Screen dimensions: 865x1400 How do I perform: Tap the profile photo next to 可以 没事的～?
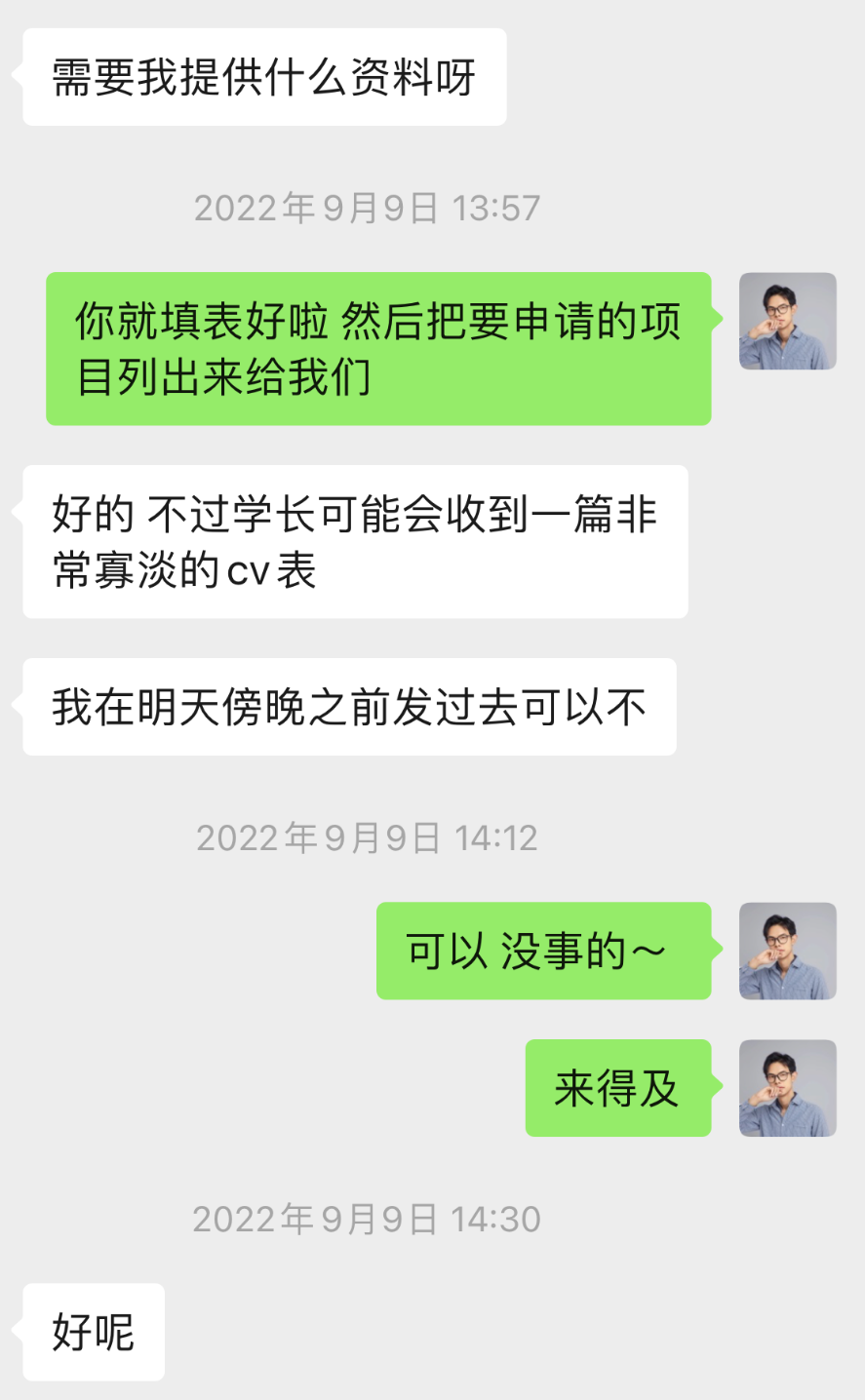coord(787,951)
